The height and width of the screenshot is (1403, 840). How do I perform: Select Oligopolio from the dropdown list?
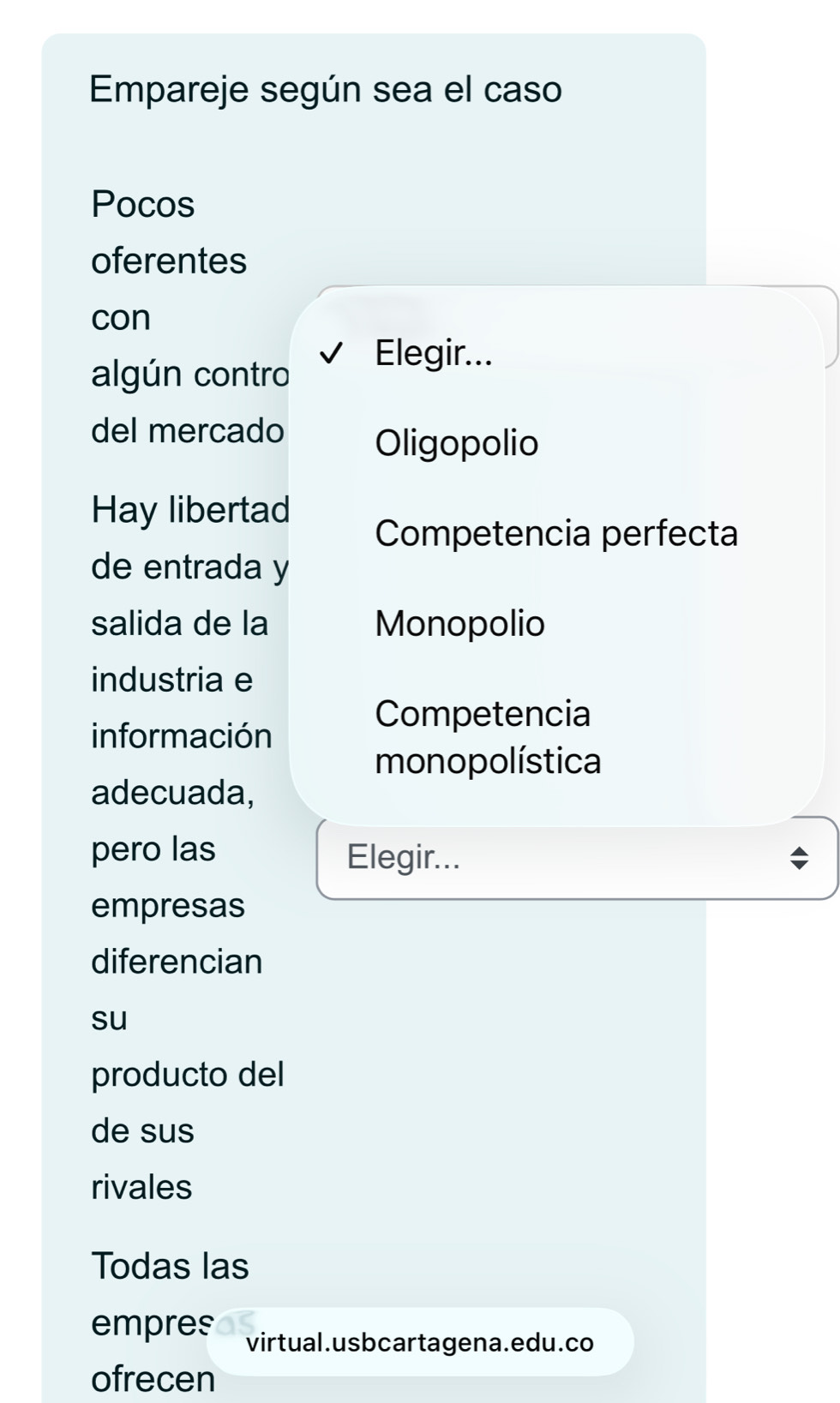(457, 443)
